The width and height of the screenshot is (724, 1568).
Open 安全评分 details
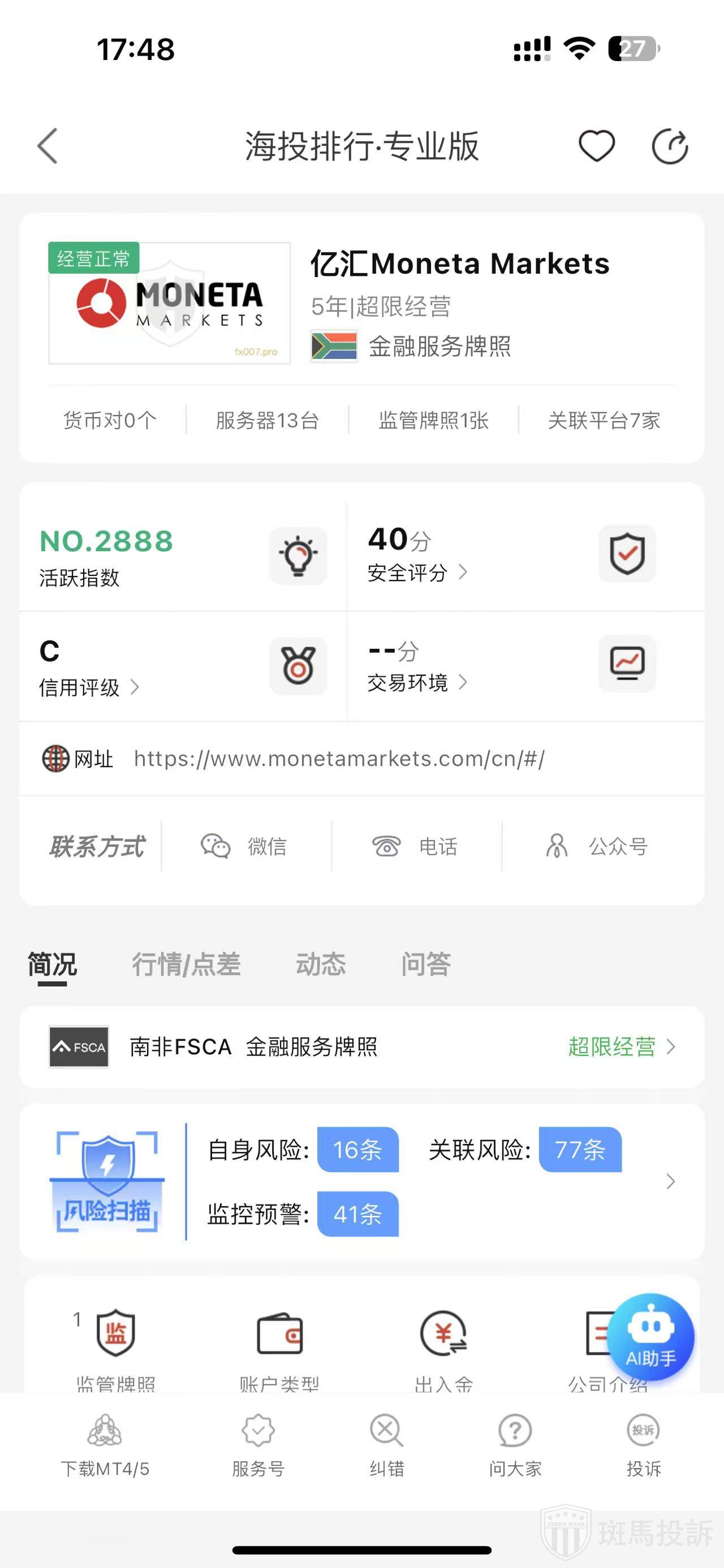(x=417, y=573)
